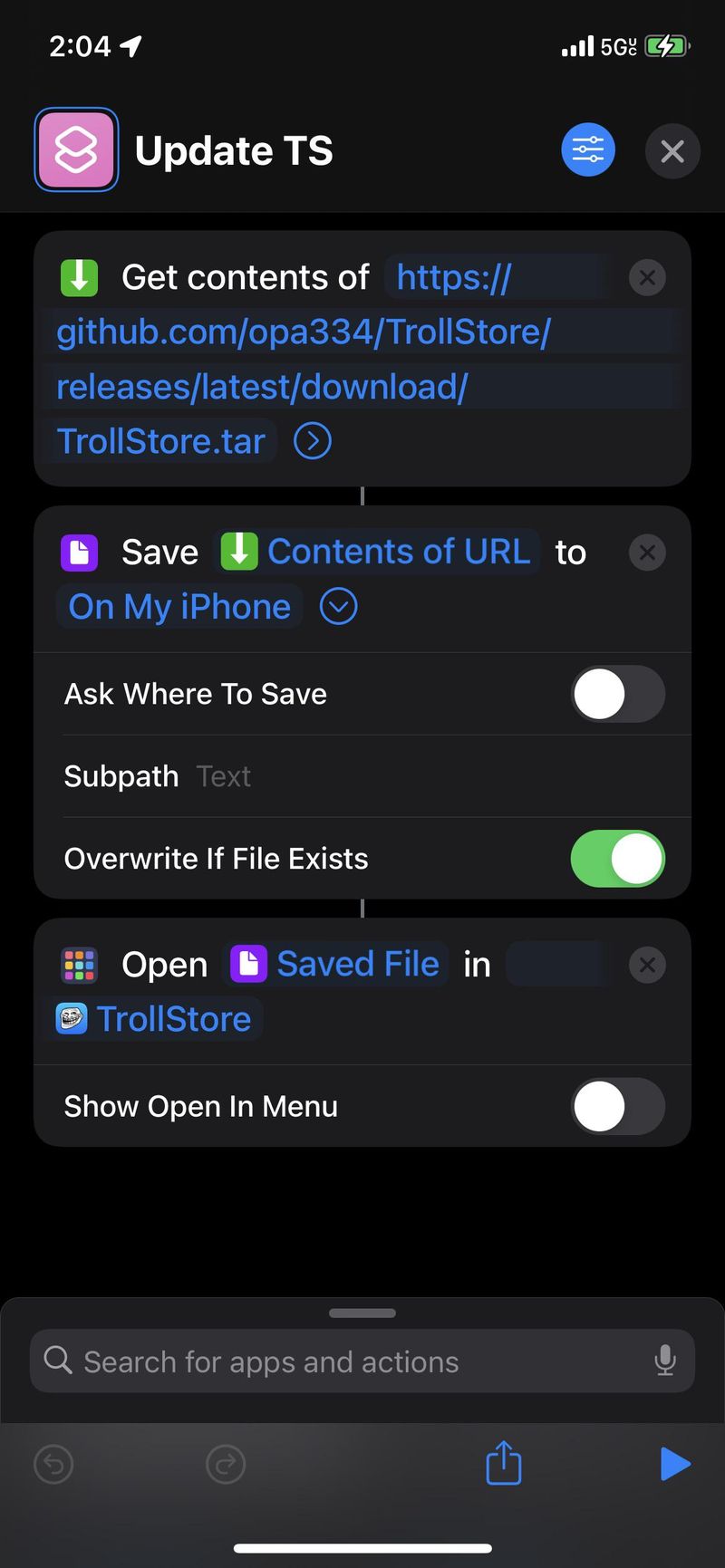This screenshot has height=1568, width=725.
Task: Remove the Save file action
Action: pos(647,553)
